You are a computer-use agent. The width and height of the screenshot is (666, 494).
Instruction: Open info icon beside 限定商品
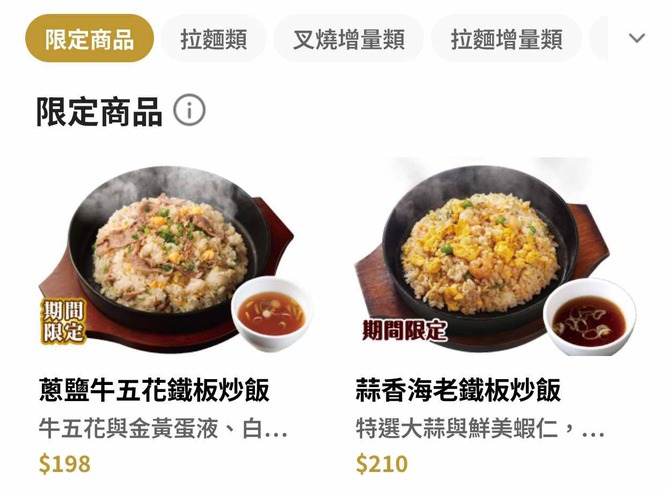pyautogui.click(x=189, y=110)
